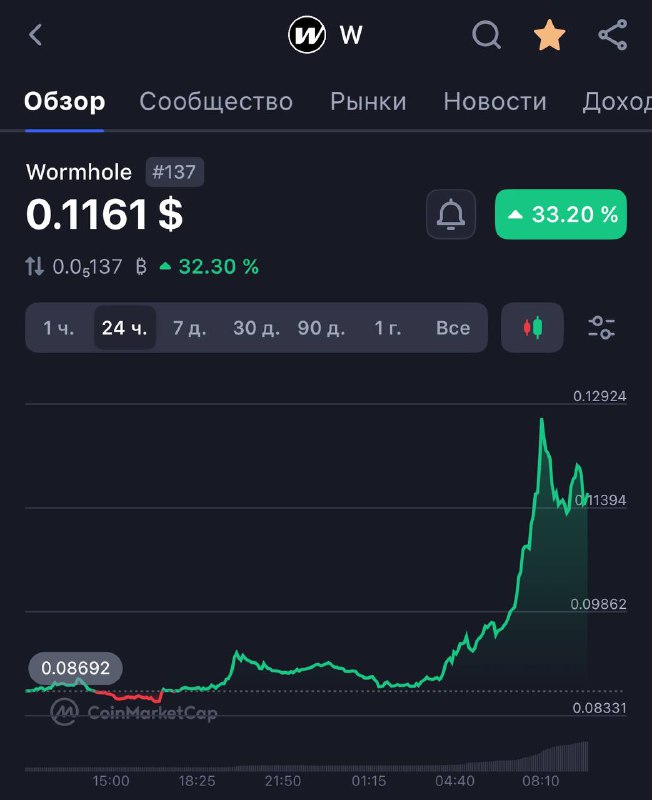Go back with the arrow icon
This screenshot has height=800, width=652.
36,35
